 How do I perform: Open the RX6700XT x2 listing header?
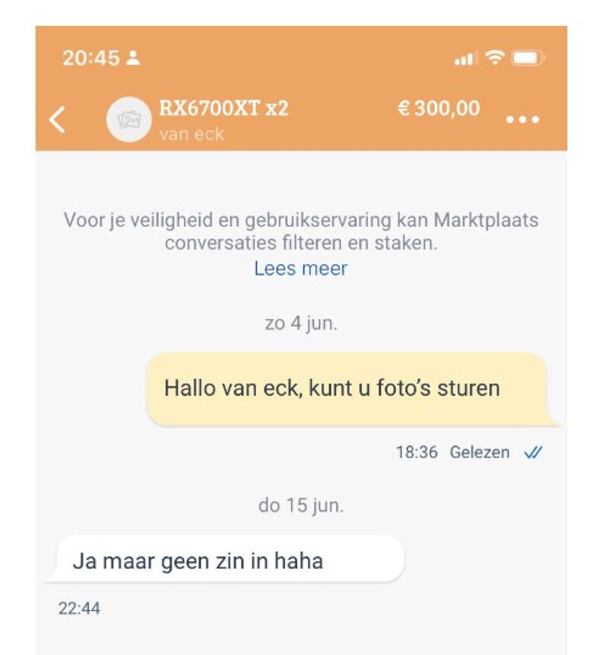coord(223,109)
